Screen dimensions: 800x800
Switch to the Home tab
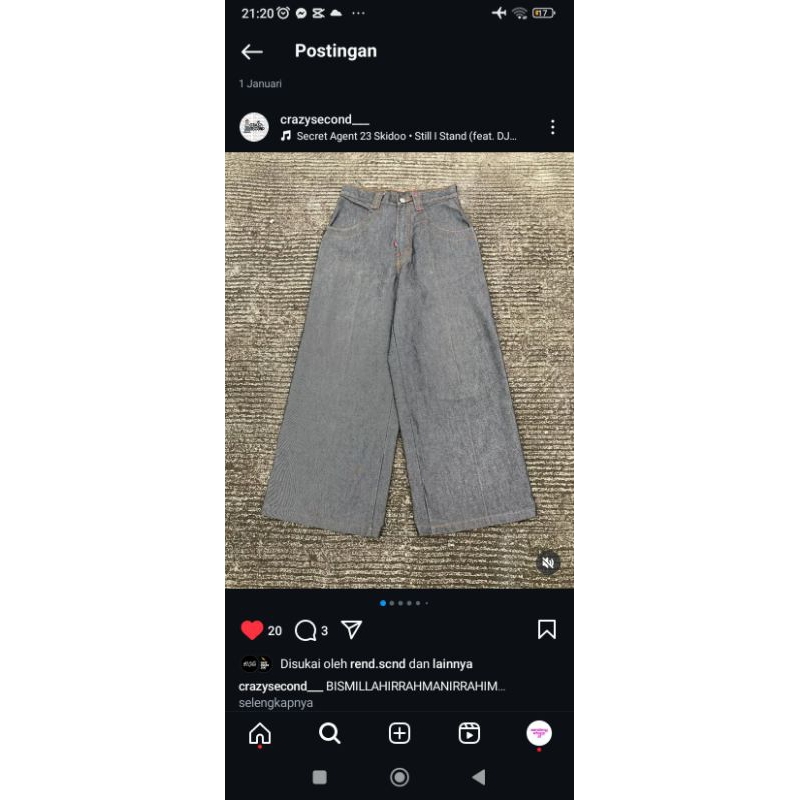pyautogui.click(x=260, y=733)
